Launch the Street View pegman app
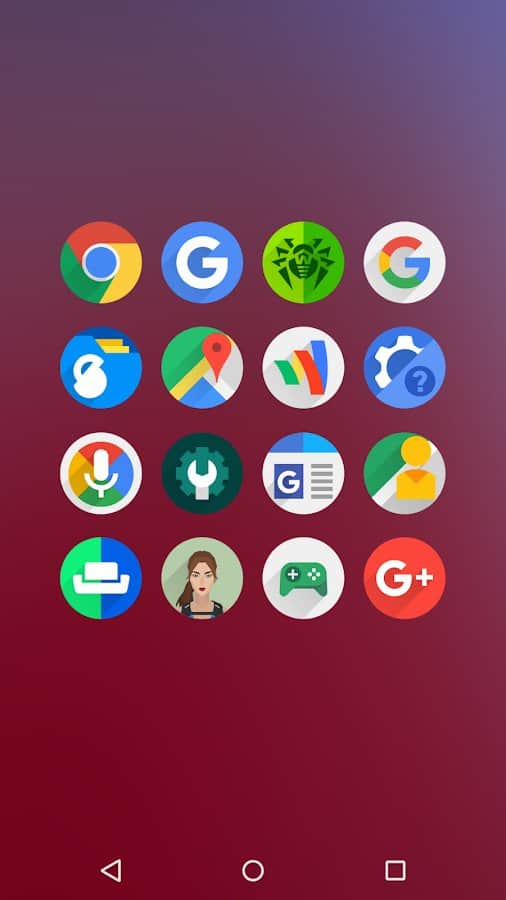The image size is (506, 900). (404, 473)
